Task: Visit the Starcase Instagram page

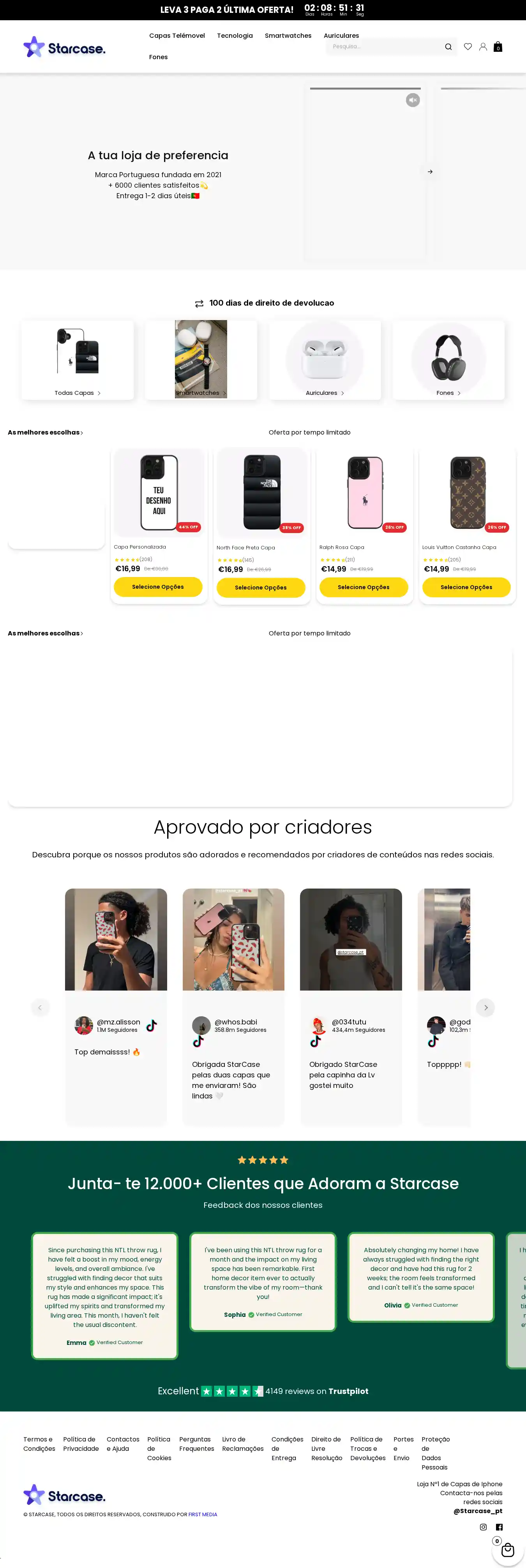Action: coord(484,1527)
